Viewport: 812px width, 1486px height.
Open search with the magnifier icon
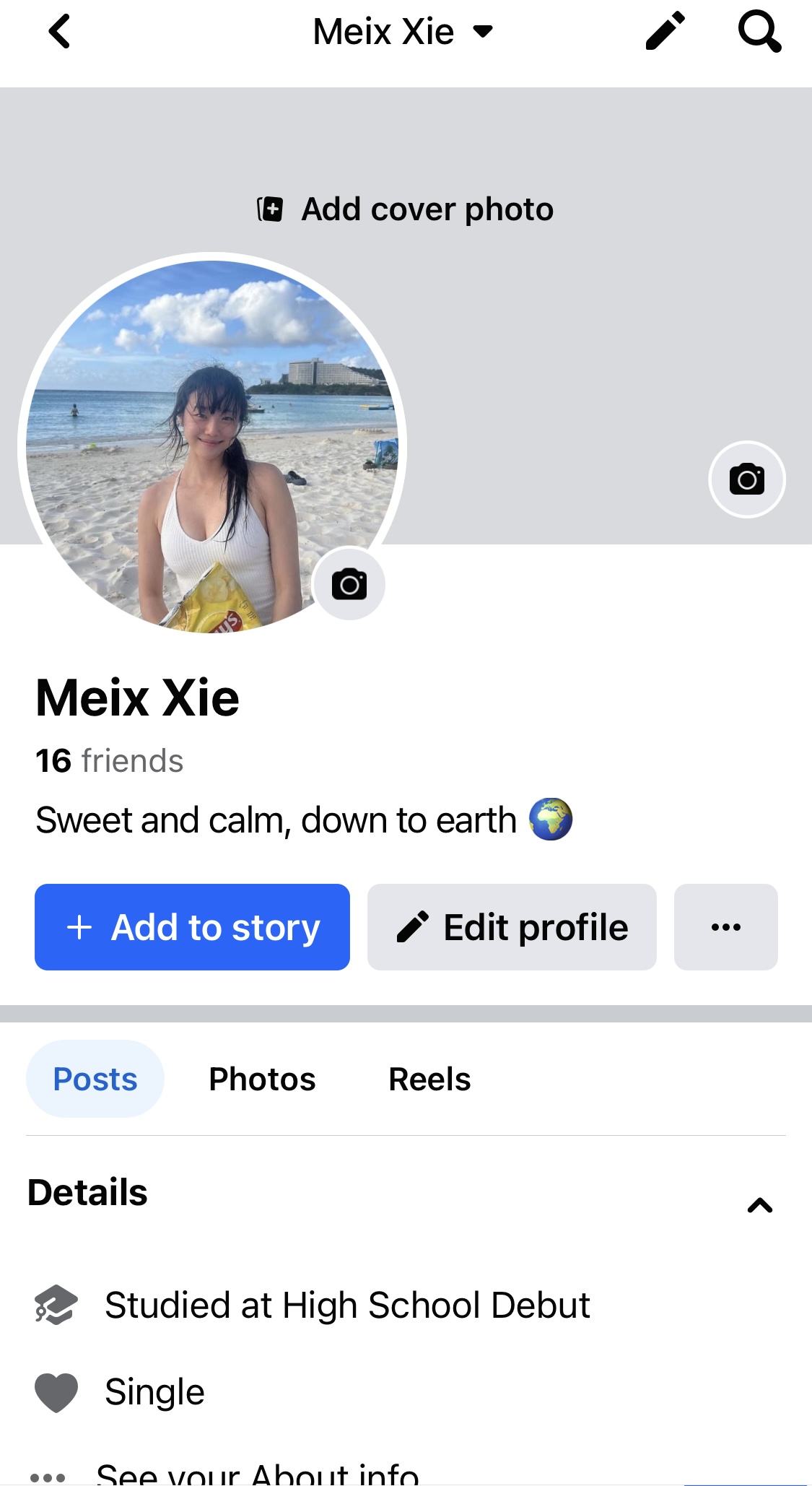tap(759, 32)
